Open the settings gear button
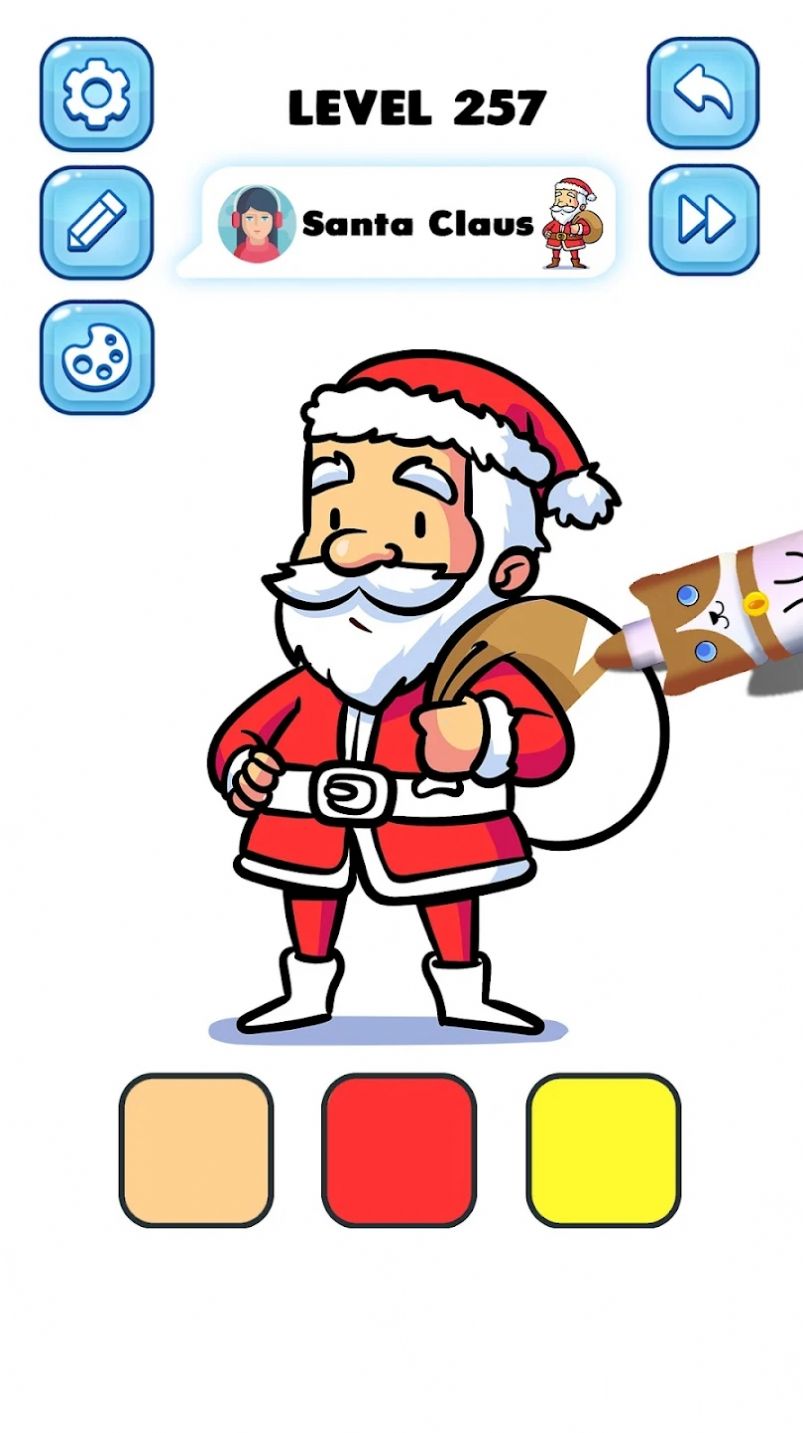Screen dimensions: 803x1433 (96, 94)
